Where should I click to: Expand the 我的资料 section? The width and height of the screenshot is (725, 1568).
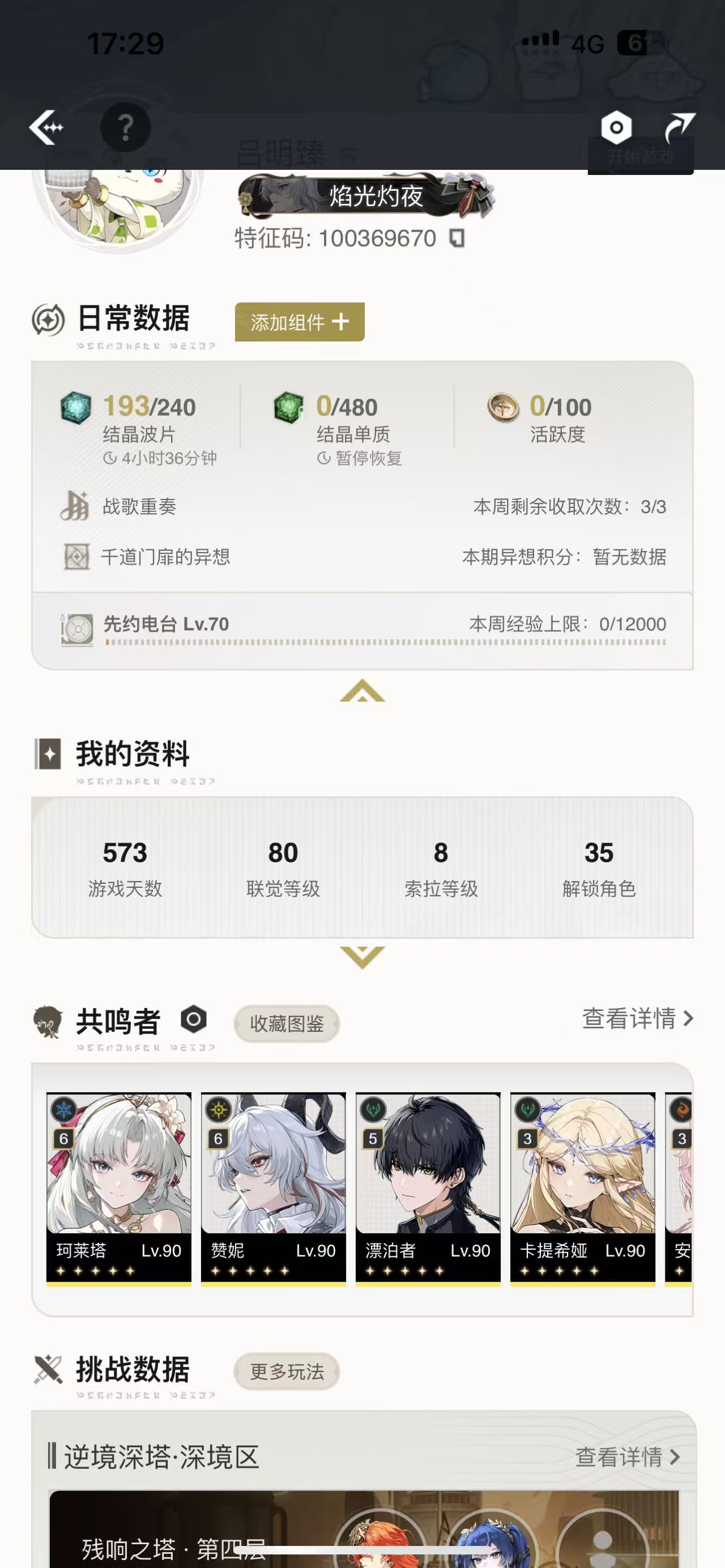362,956
